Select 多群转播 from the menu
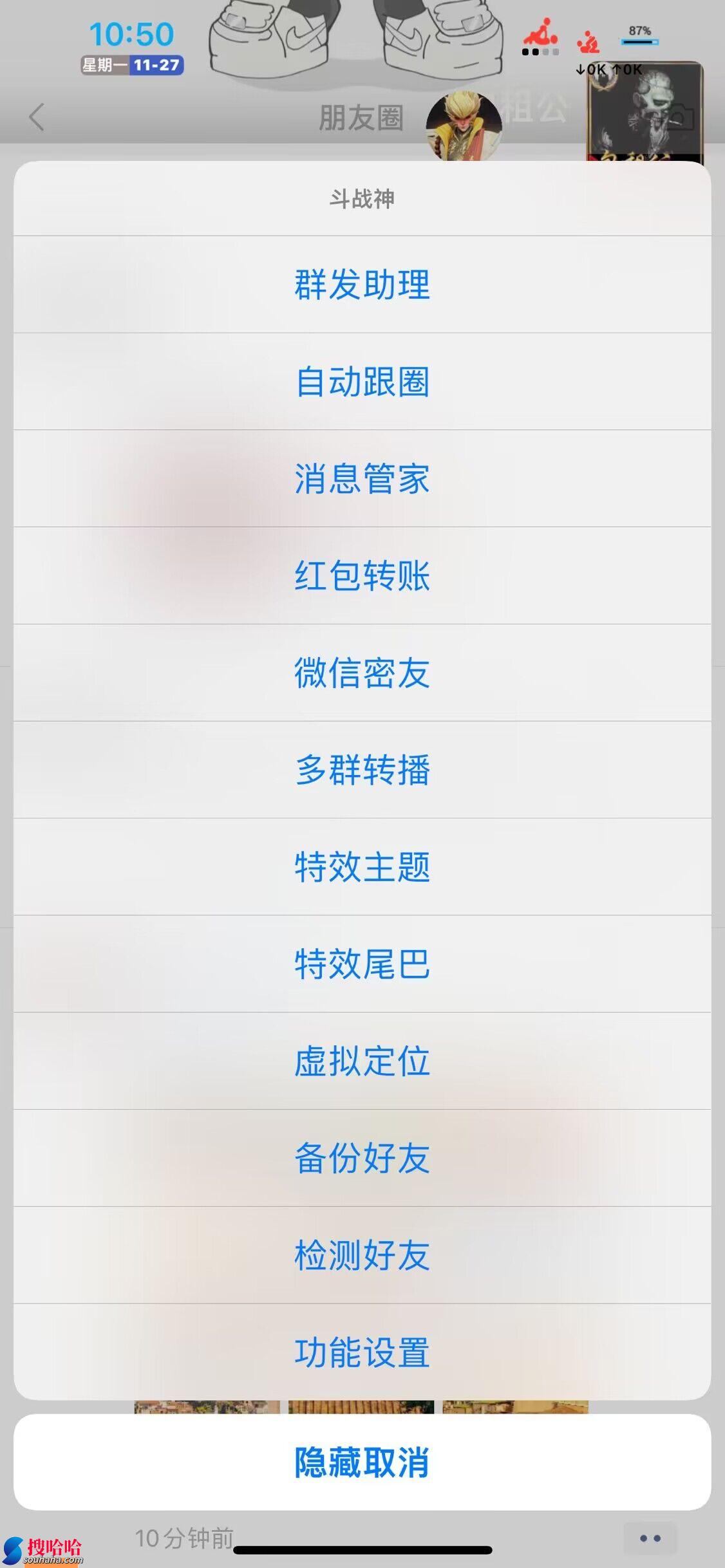 pos(362,769)
